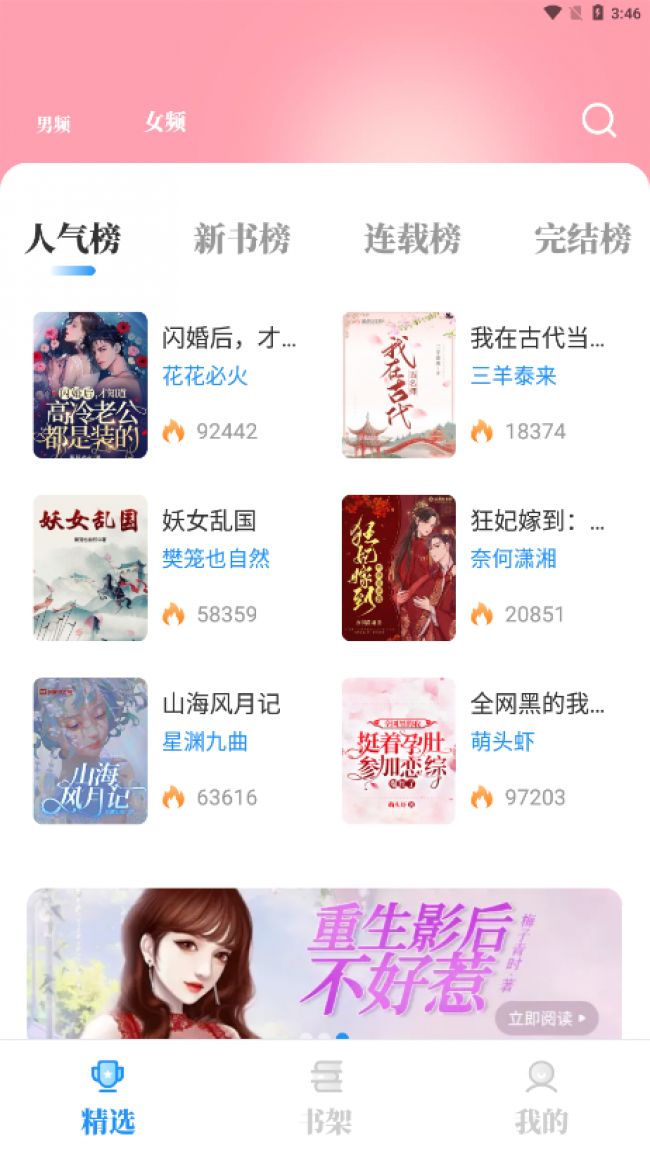Open the 完结榜 ranking tab
This screenshot has height=1157, width=650.
click(582, 238)
